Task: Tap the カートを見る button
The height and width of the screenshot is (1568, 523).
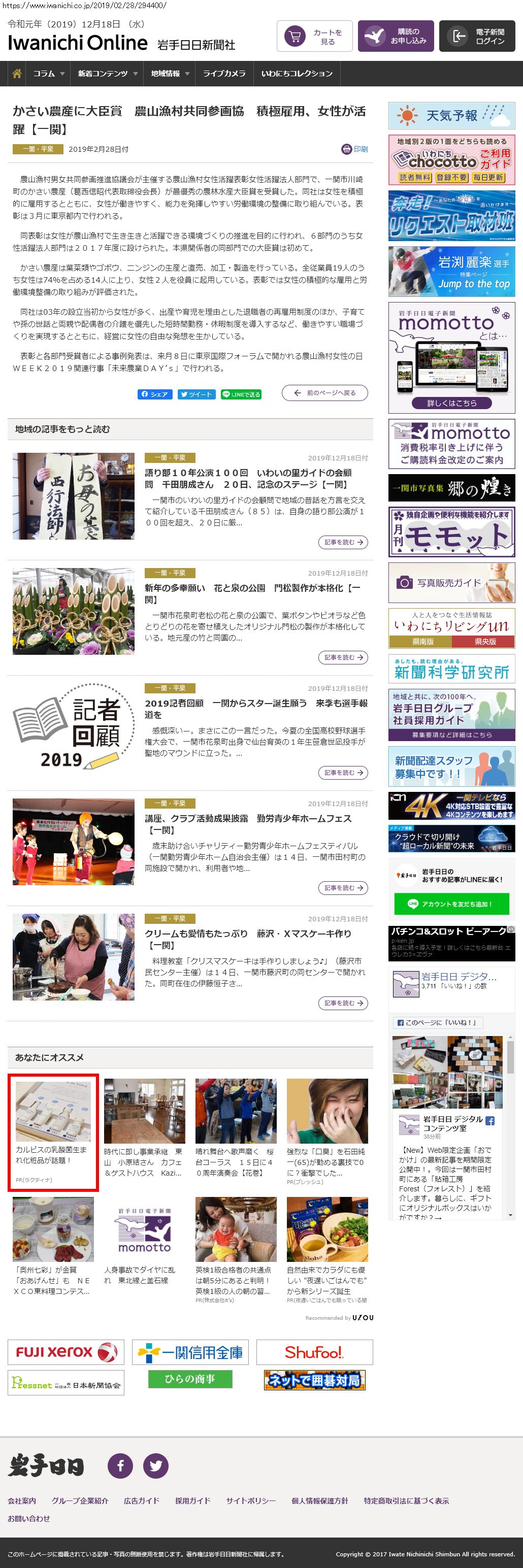Action: tap(314, 36)
